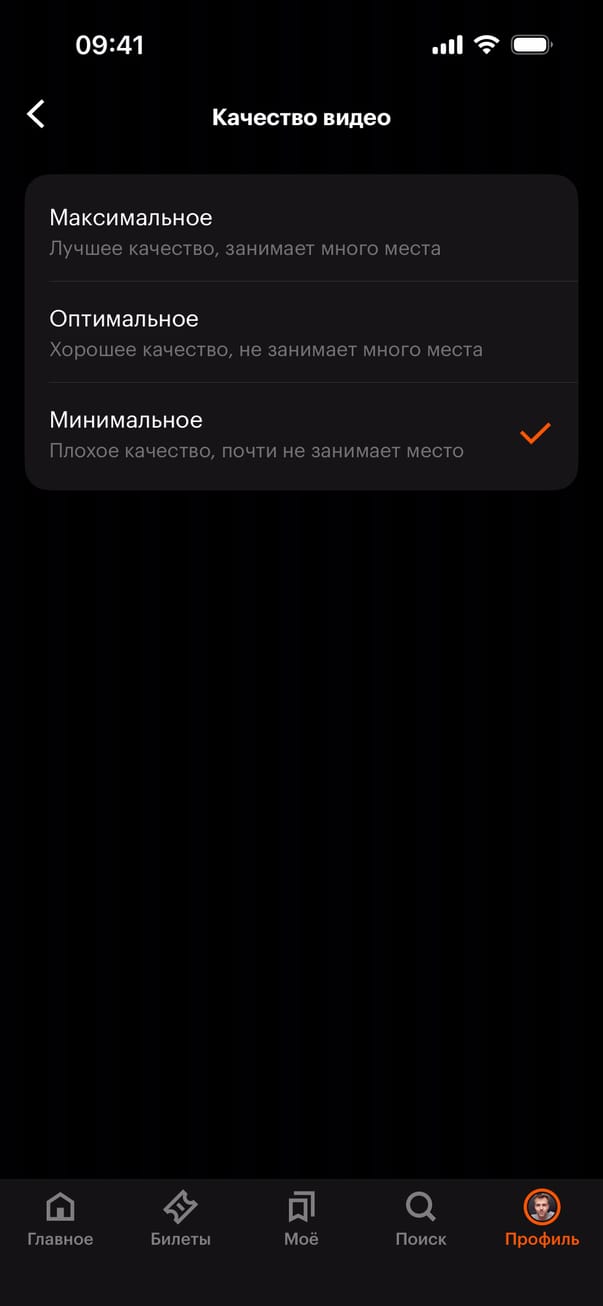The width and height of the screenshot is (603, 1306).
Task: Choose Оптимальное video quality
Action: click(300, 332)
